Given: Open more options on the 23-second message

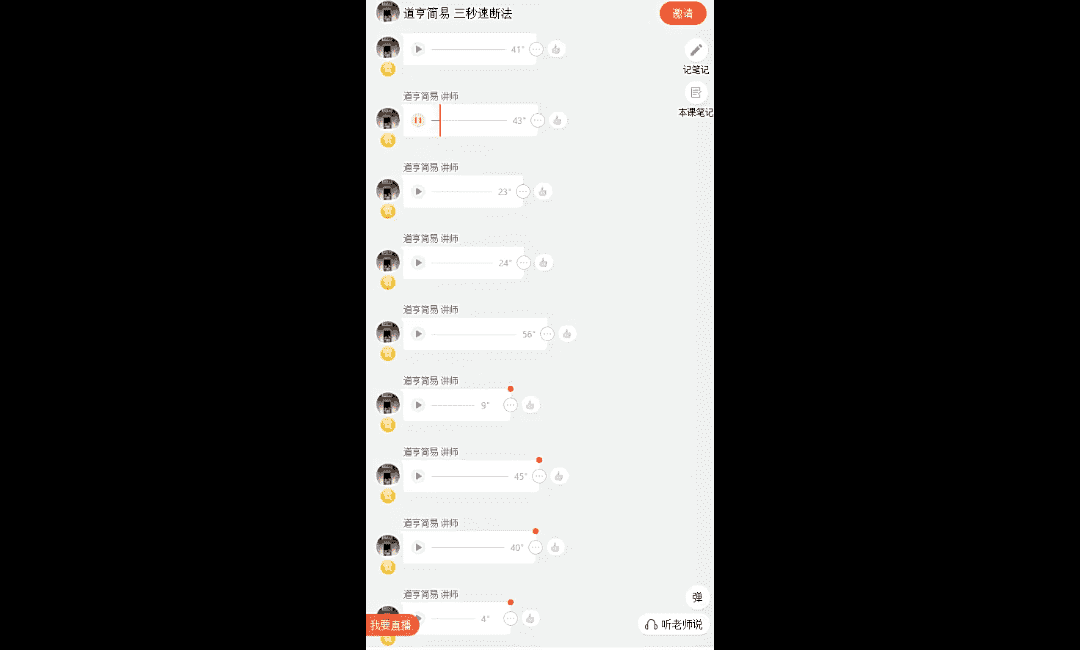Looking at the screenshot, I should click(523, 191).
